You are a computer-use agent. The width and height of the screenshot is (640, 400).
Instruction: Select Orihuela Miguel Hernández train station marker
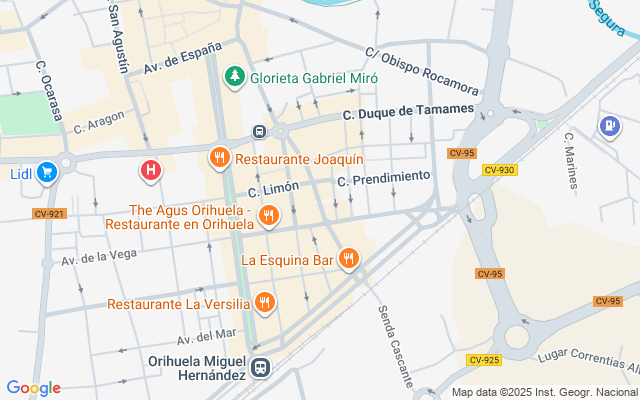pyautogui.click(x=260, y=367)
